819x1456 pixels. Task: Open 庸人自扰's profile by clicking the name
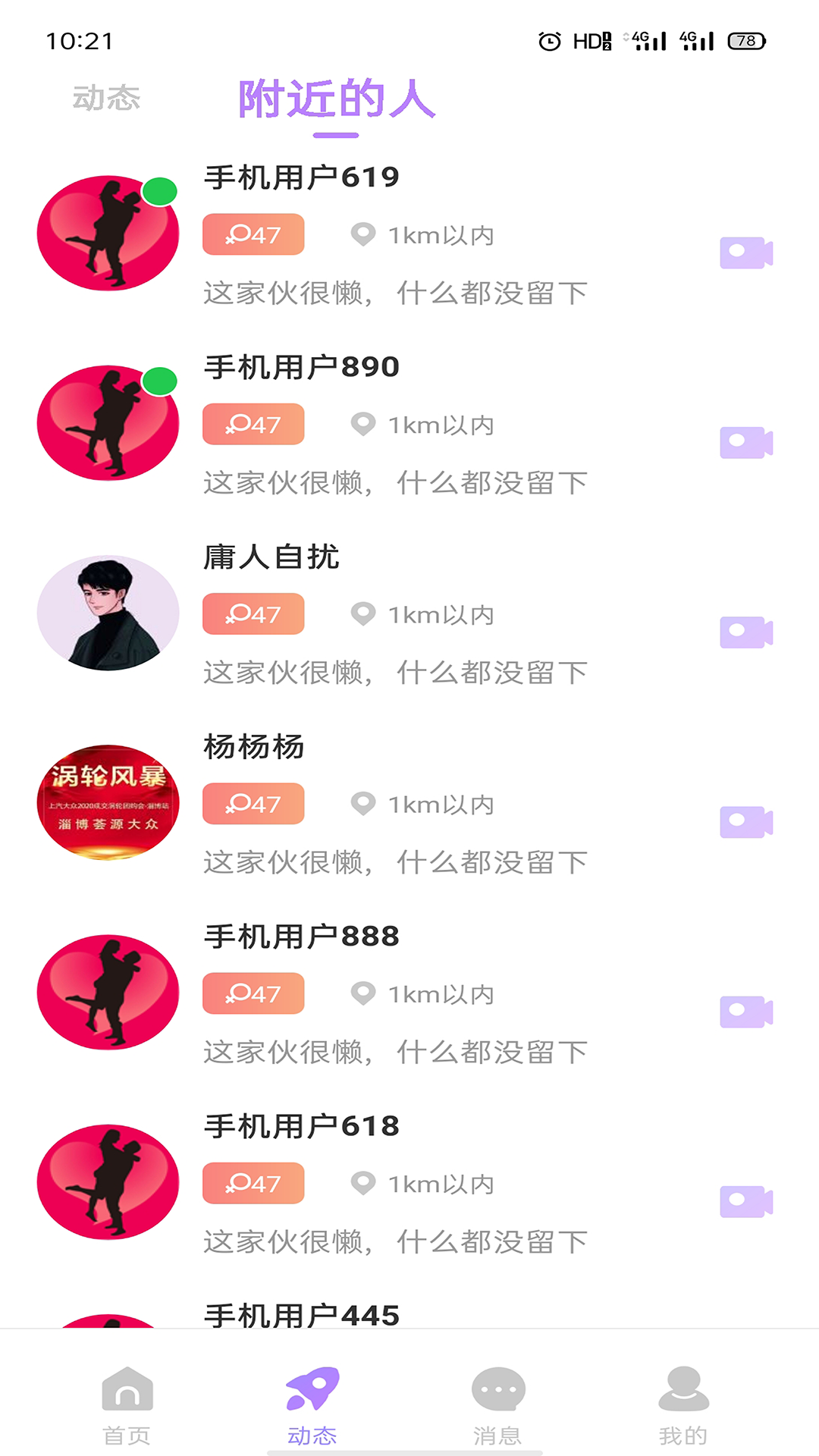(271, 557)
